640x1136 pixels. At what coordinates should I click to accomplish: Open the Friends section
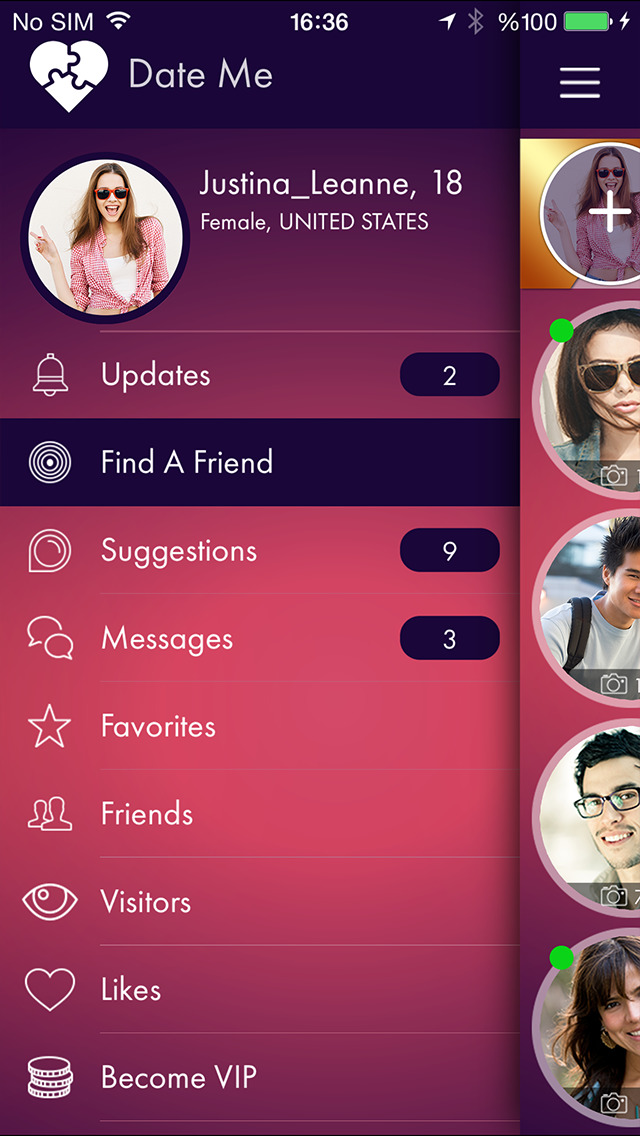[x=259, y=814]
